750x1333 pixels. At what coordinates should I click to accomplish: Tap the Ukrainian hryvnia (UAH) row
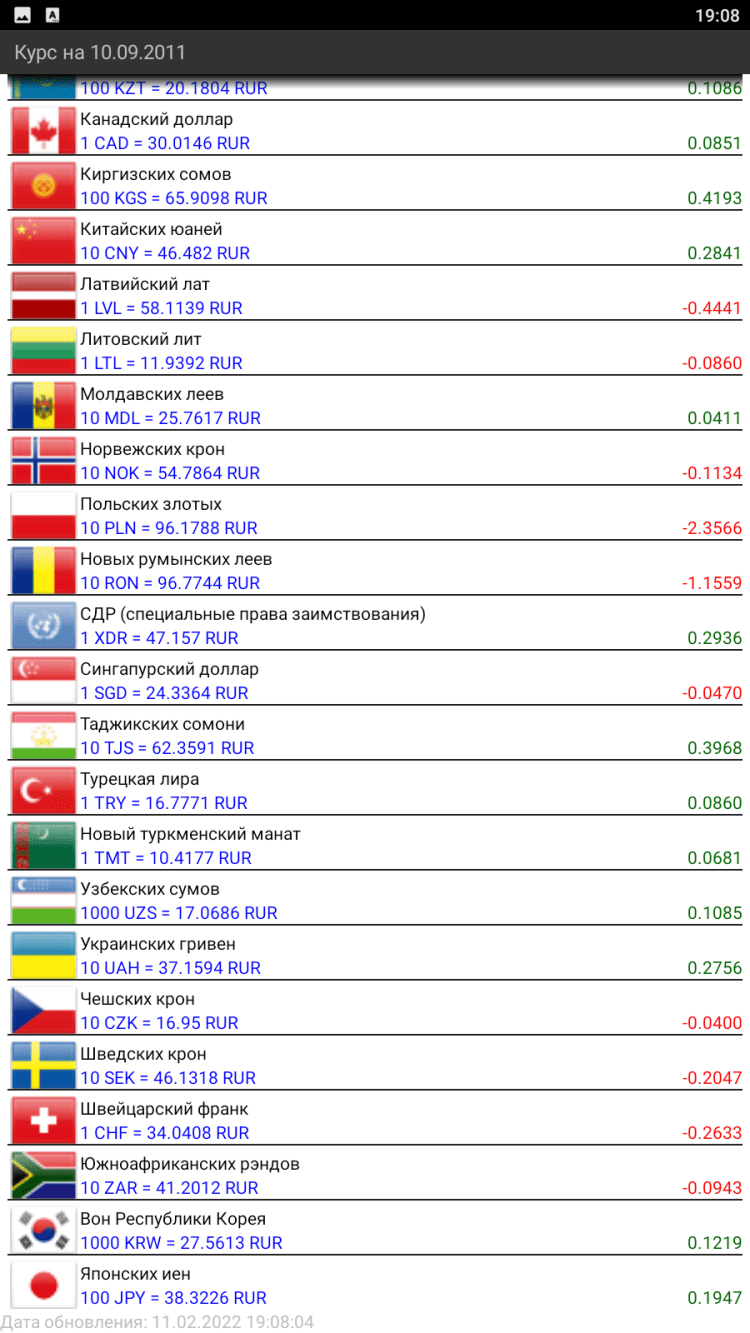375,956
